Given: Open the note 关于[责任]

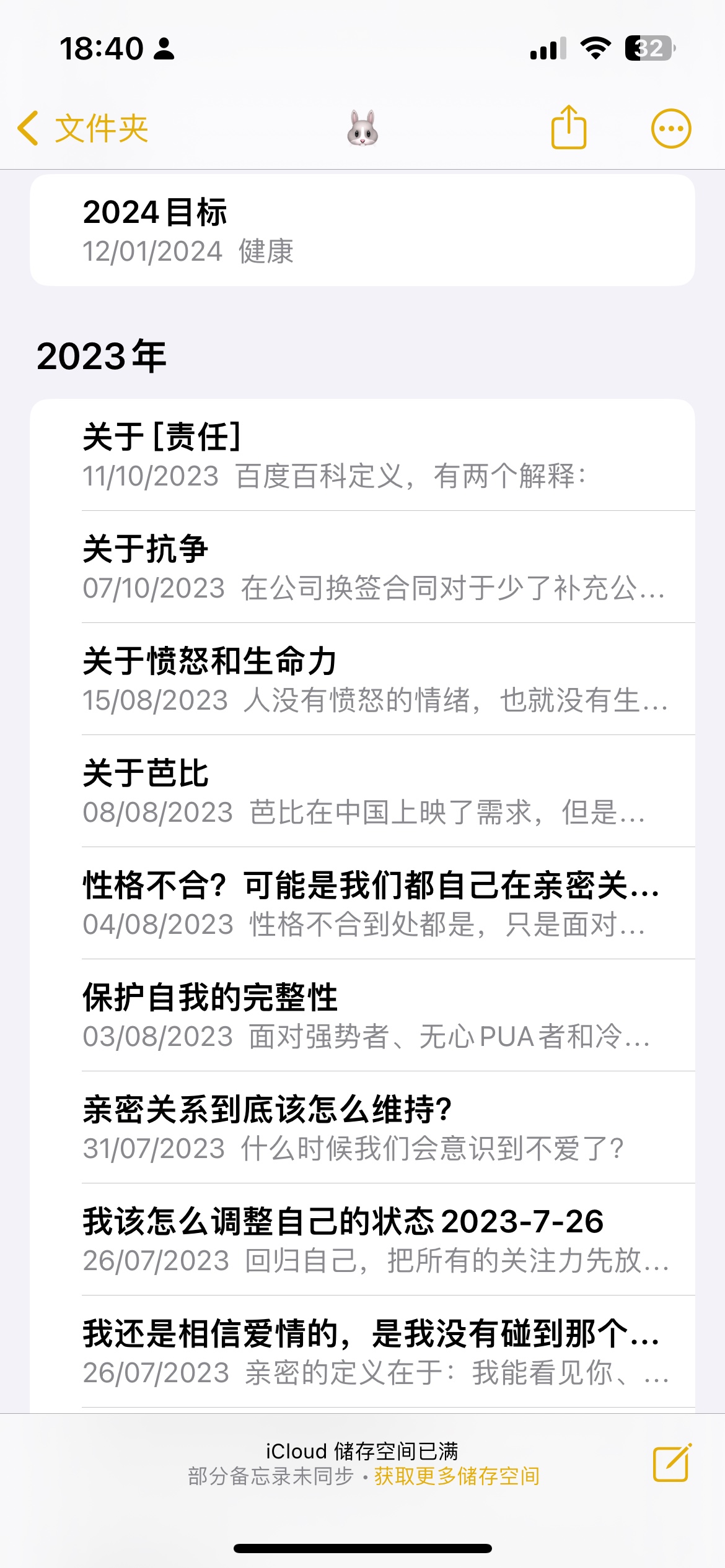Looking at the screenshot, I should pyautogui.click(x=362, y=455).
